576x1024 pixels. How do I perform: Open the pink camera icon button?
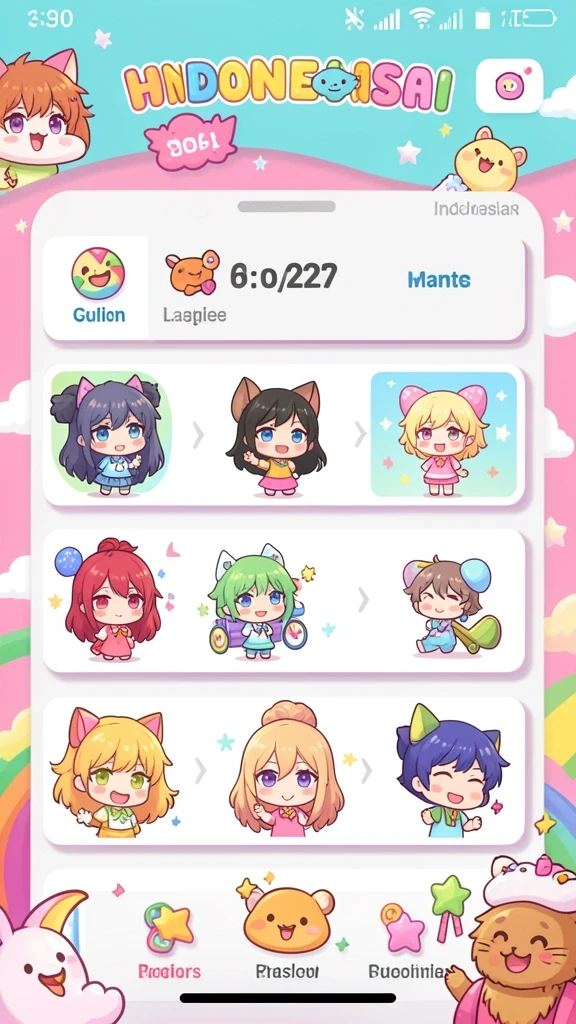[509, 86]
